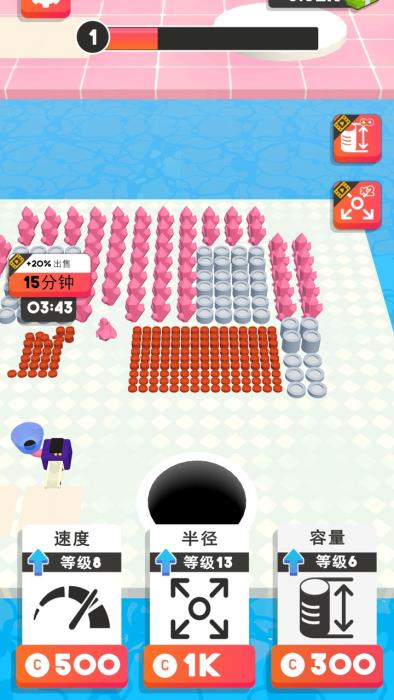Watch ad for x2 radius boost
Image resolution: width=394 pixels, height=700 pixels.
pyautogui.click(x=357, y=205)
